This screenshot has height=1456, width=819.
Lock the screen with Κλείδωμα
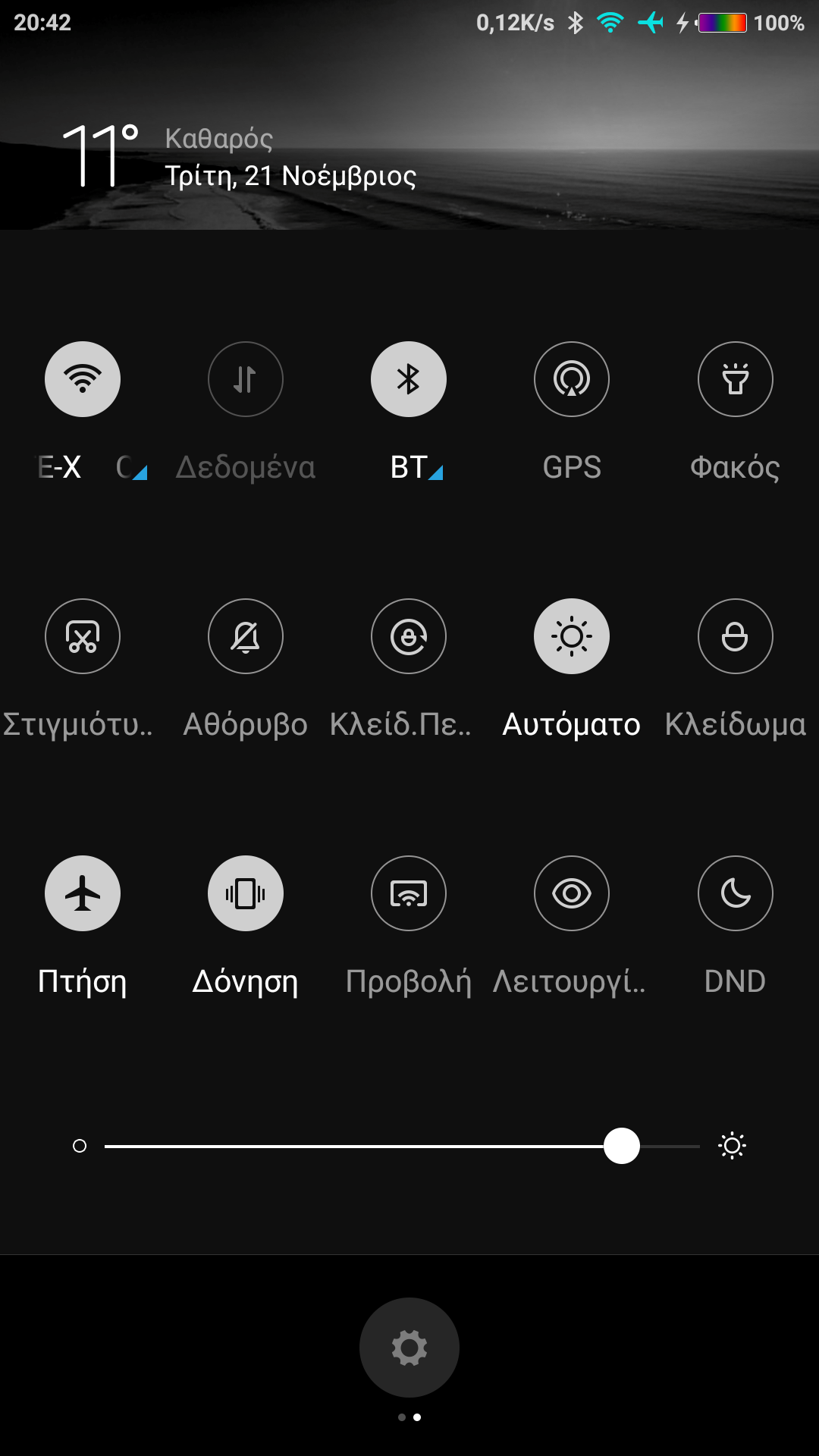pyautogui.click(x=735, y=636)
